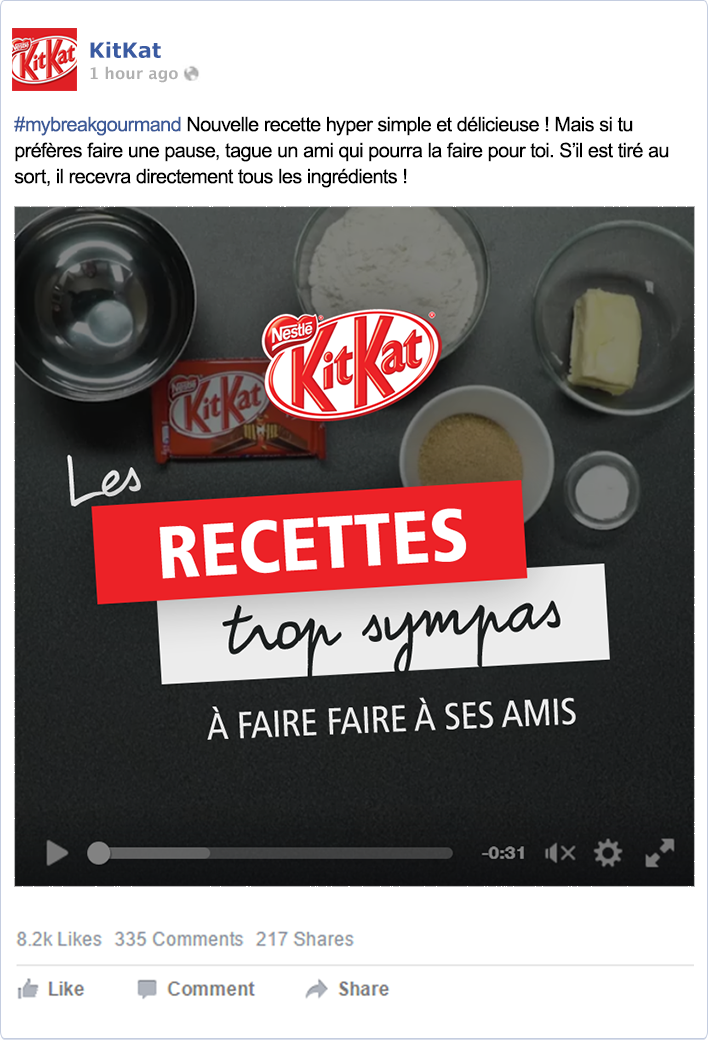Unmute the video sound
The height and width of the screenshot is (1040, 708).
[x=560, y=853]
